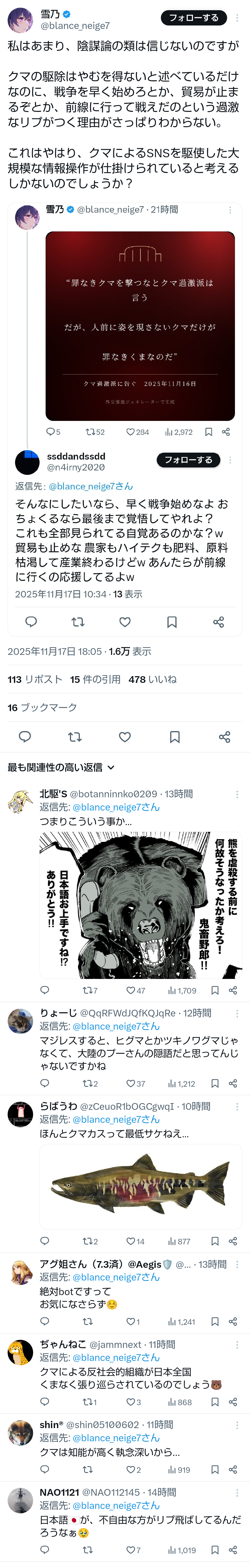Image resolution: width=250 pixels, height=1568 pixels.
Task: Share NAO1121's reply
Action: point(232,1550)
